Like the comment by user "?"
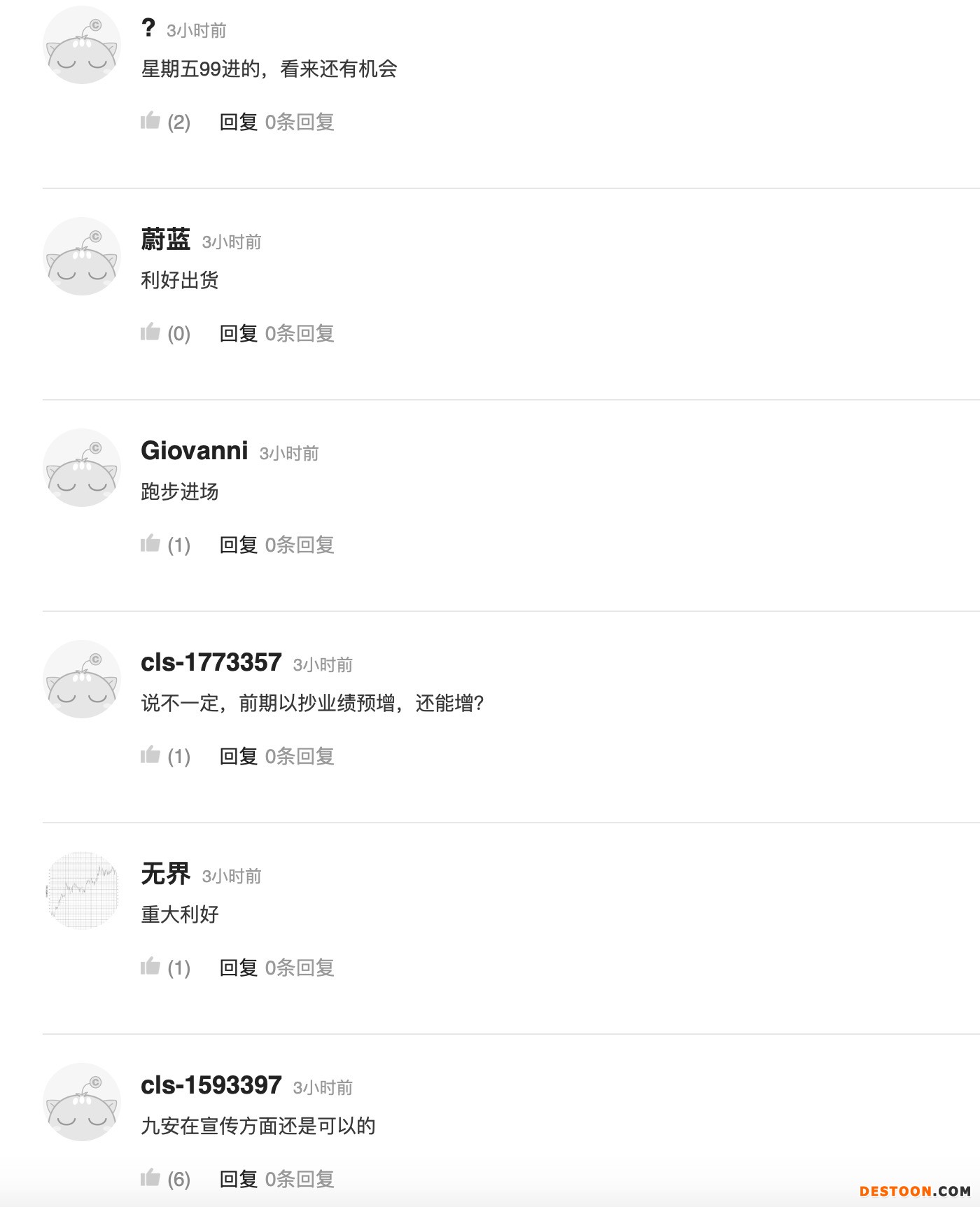Image resolution: width=980 pixels, height=1207 pixels. [150, 121]
